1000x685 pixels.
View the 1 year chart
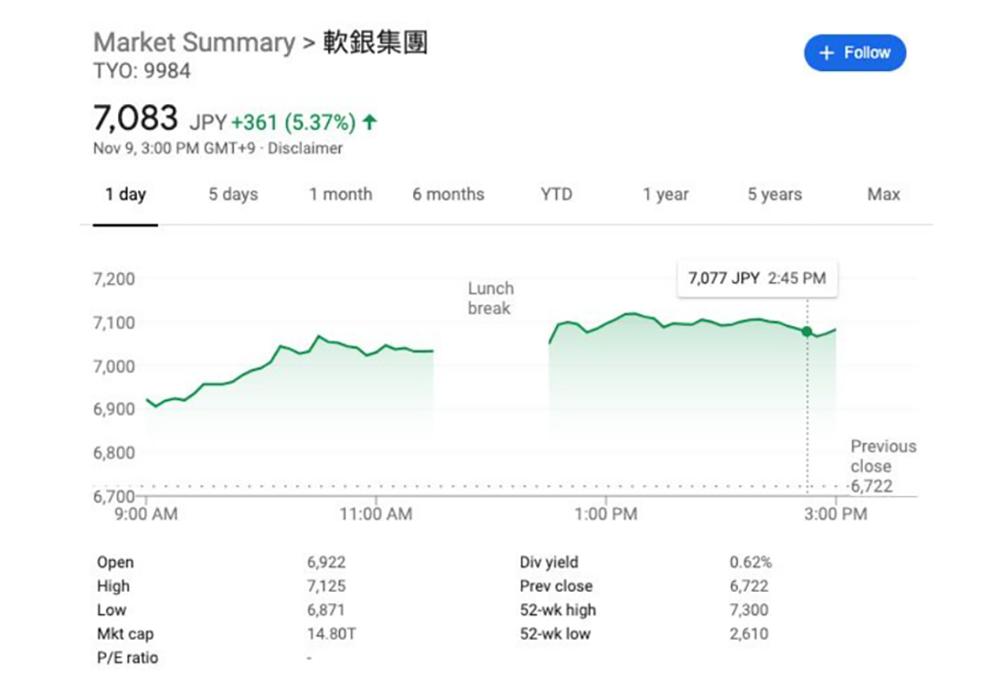click(666, 195)
